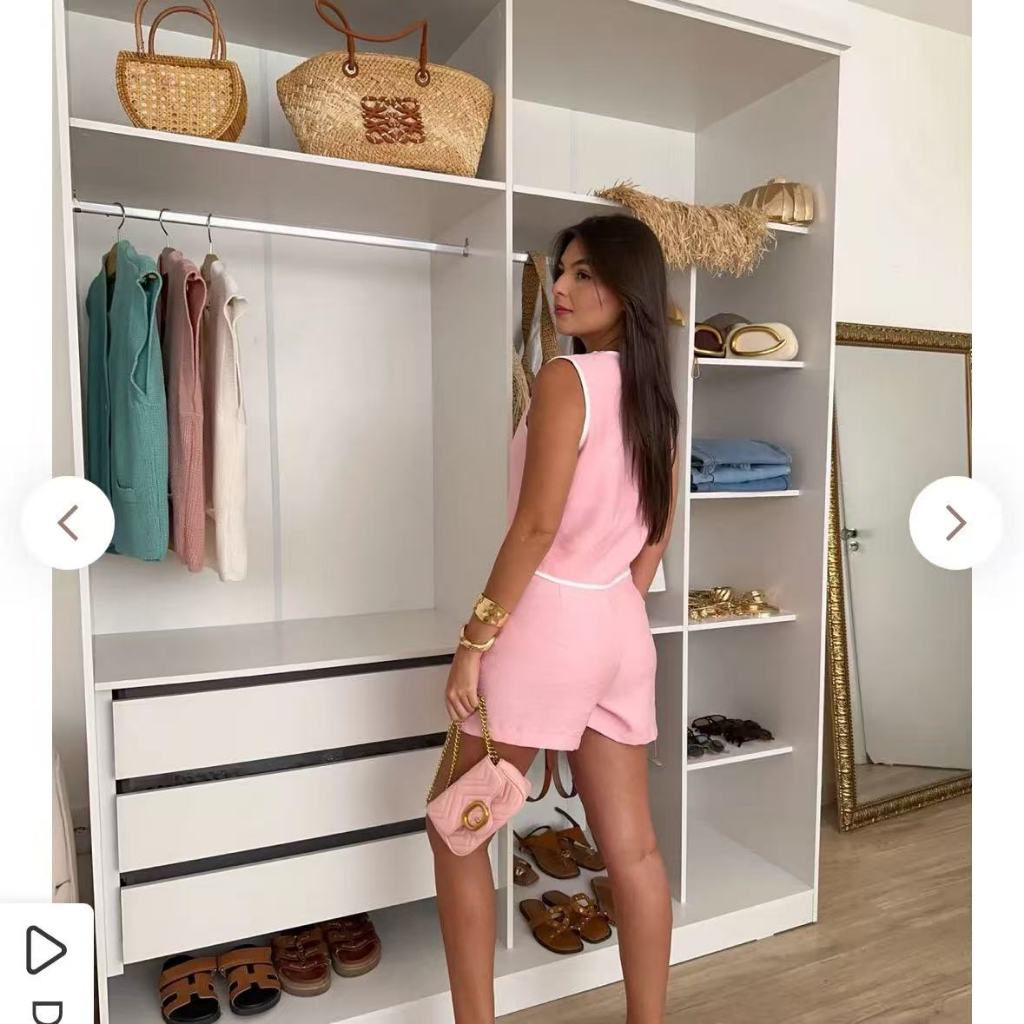Advance to the next product image

(955, 523)
